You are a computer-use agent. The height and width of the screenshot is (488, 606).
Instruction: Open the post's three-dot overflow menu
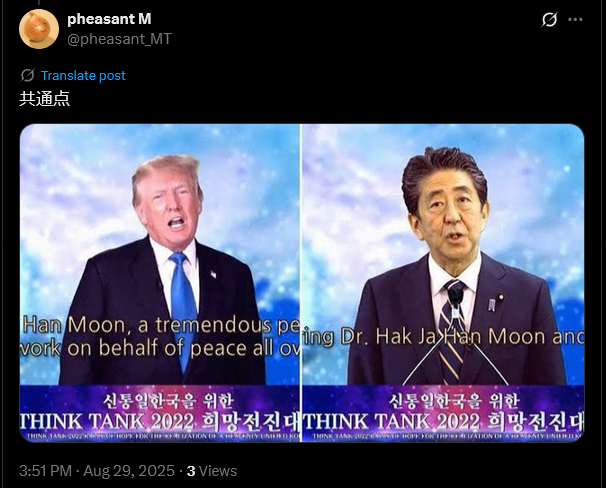click(575, 20)
